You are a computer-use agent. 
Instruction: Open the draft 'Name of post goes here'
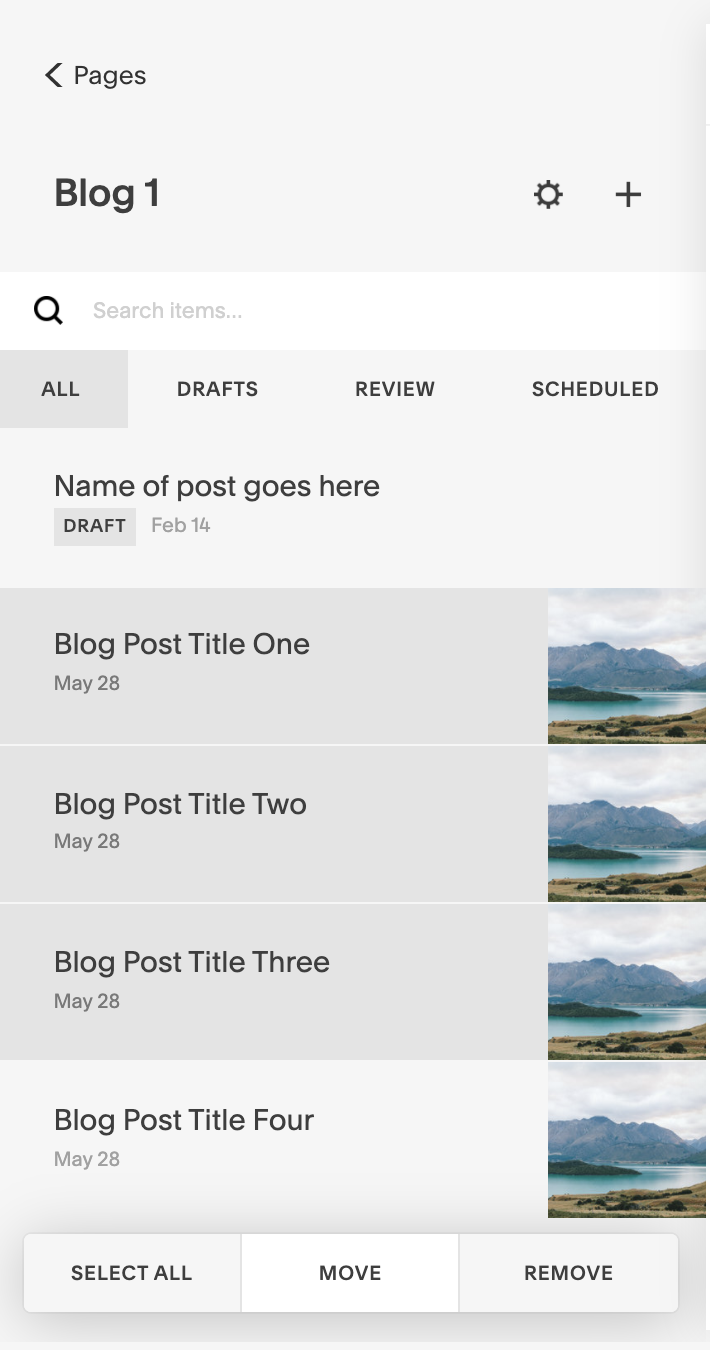355,507
